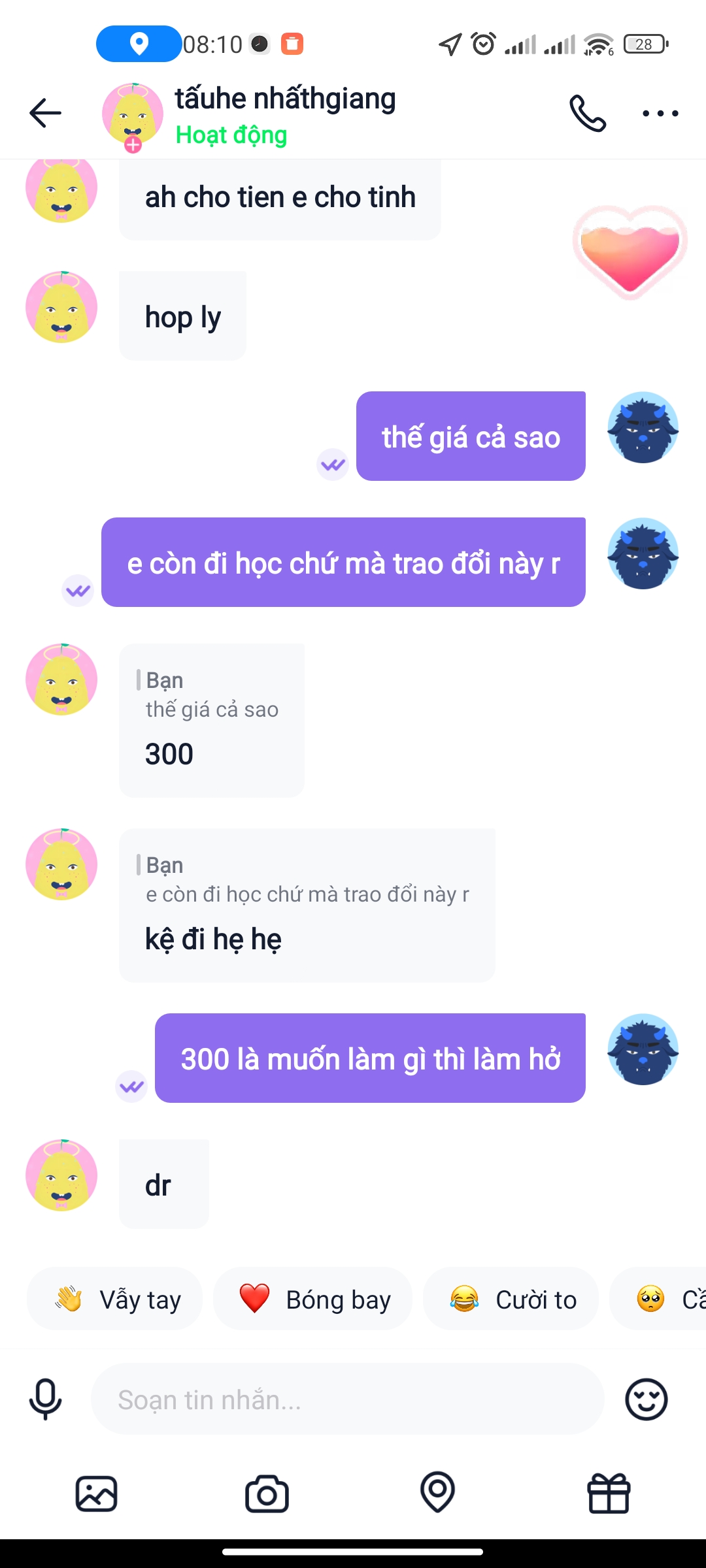Share a location in the chat
The height and width of the screenshot is (1568, 706).
pyautogui.click(x=437, y=1492)
